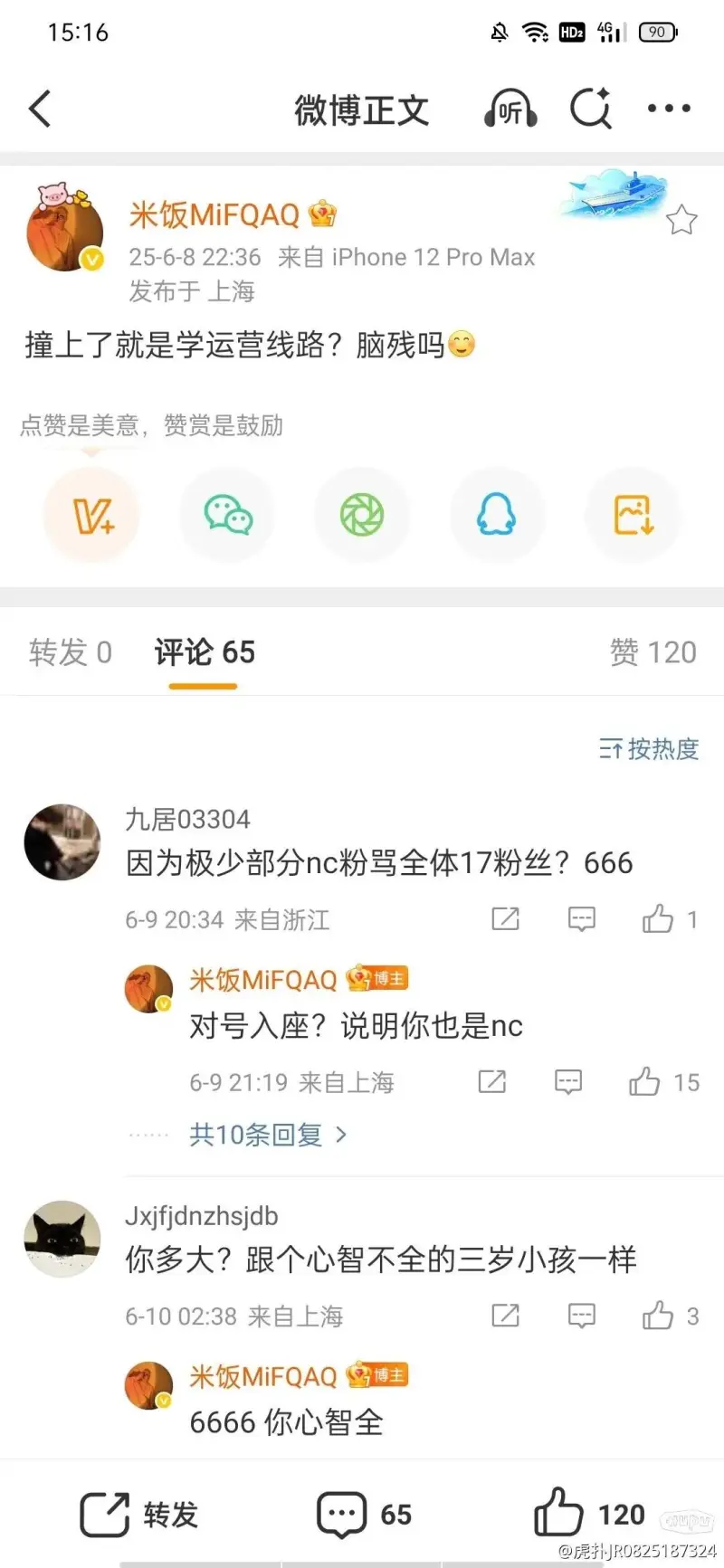Open the search icon in header
724x1568 pixels.
(591, 109)
